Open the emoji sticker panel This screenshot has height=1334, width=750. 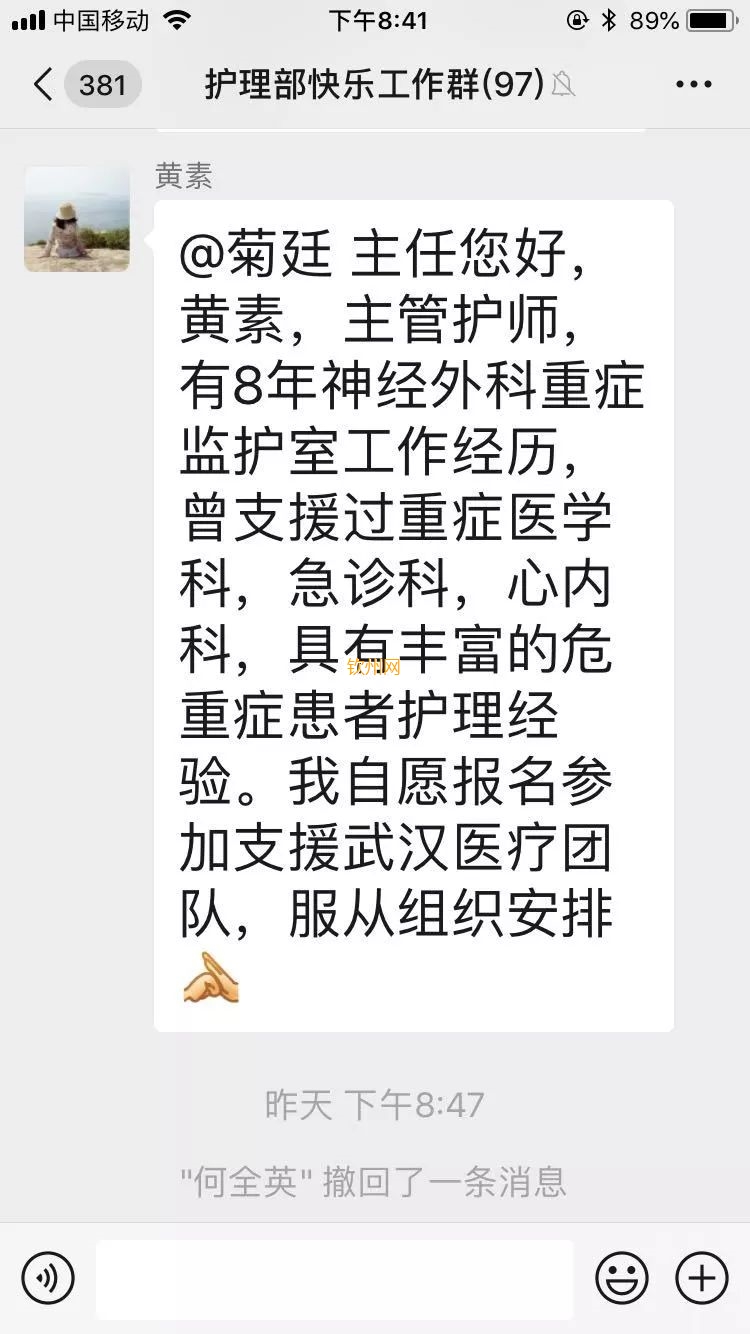[622, 1278]
